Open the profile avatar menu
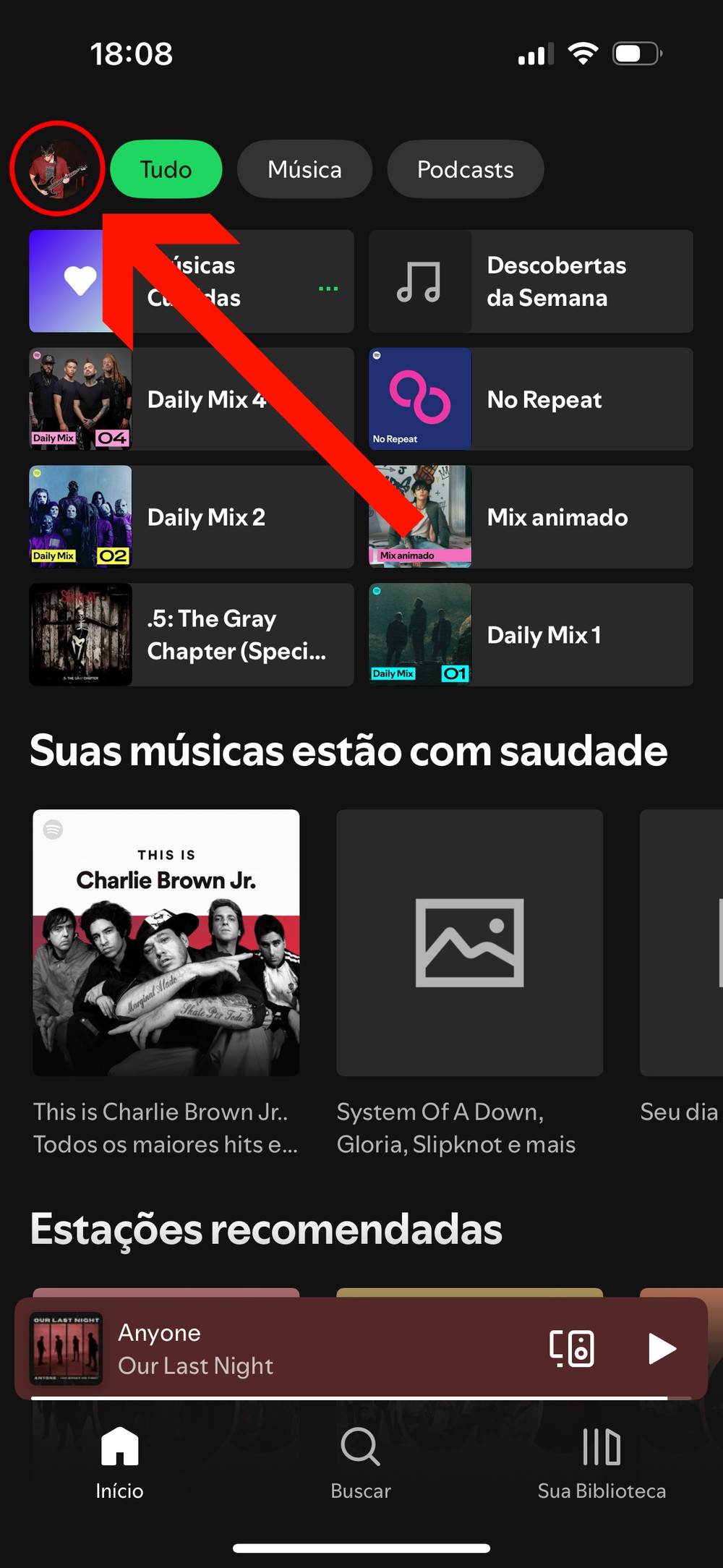723x1568 pixels. click(x=57, y=169)
